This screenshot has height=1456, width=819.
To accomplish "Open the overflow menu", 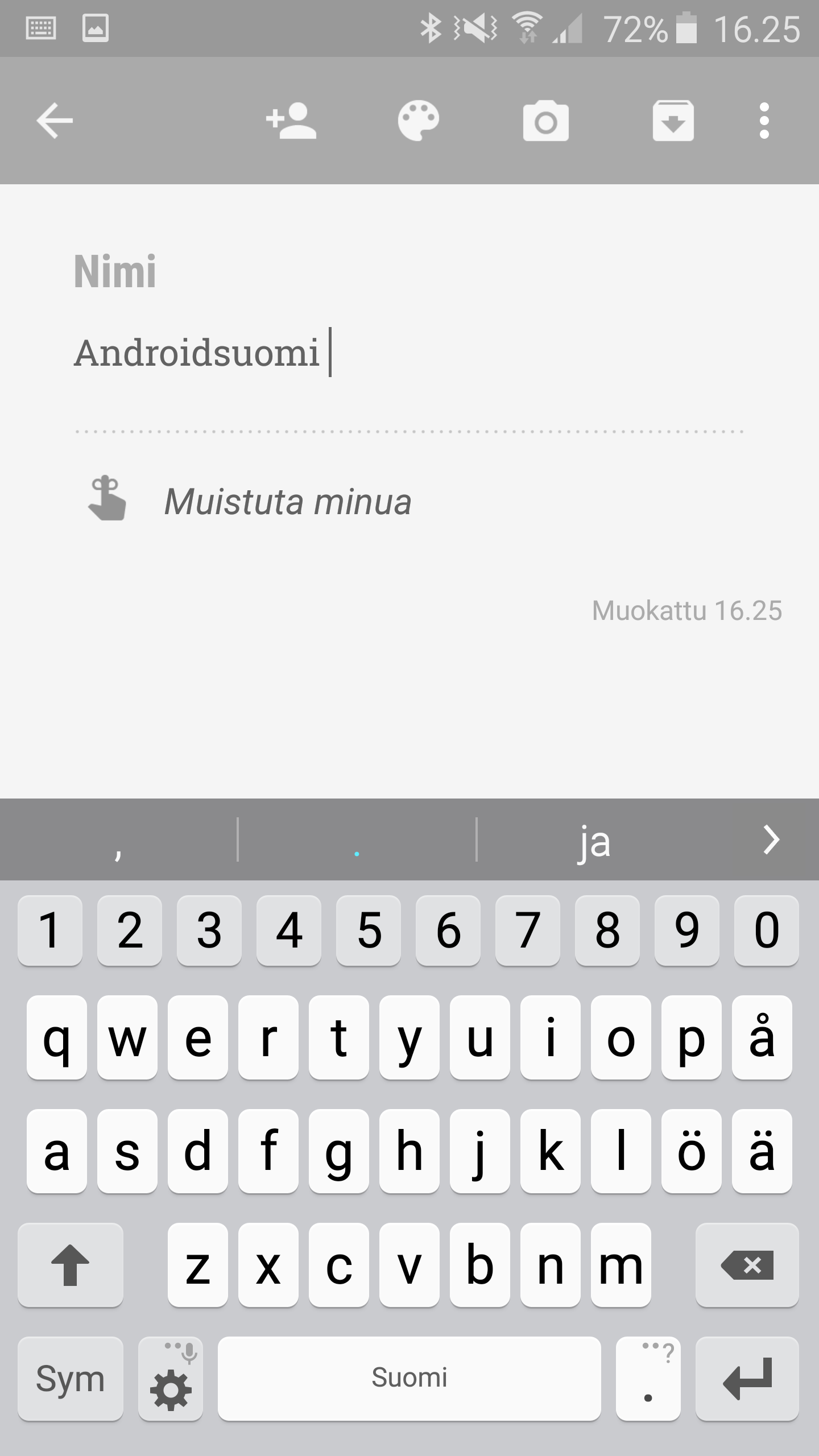I will (x=764, y=121).
